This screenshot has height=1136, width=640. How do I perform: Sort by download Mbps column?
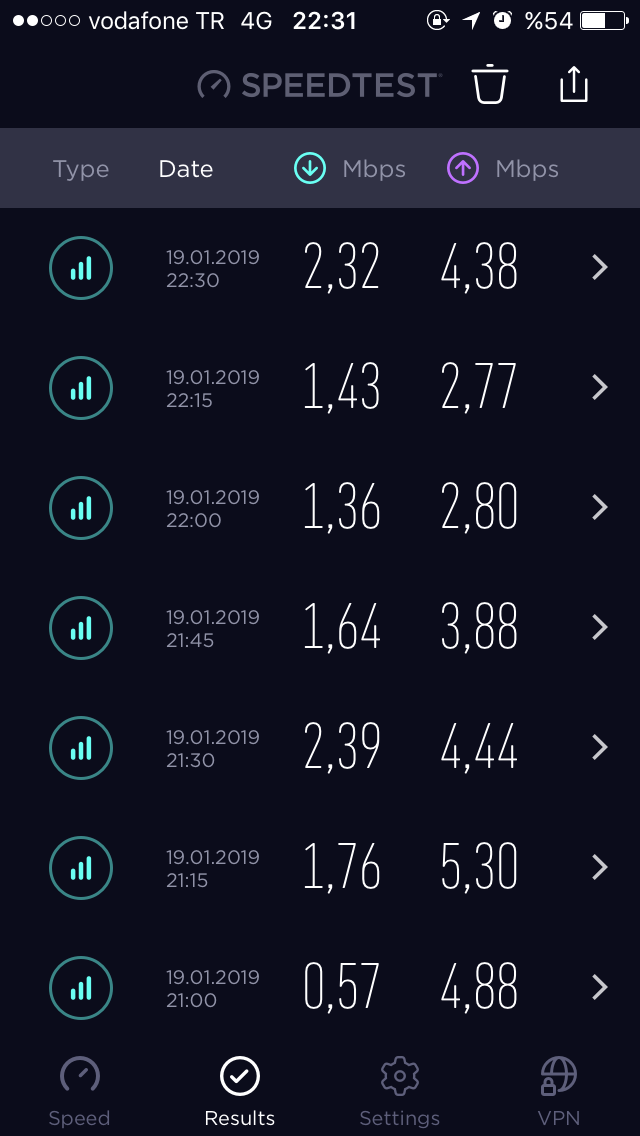(x=349, y=169)
